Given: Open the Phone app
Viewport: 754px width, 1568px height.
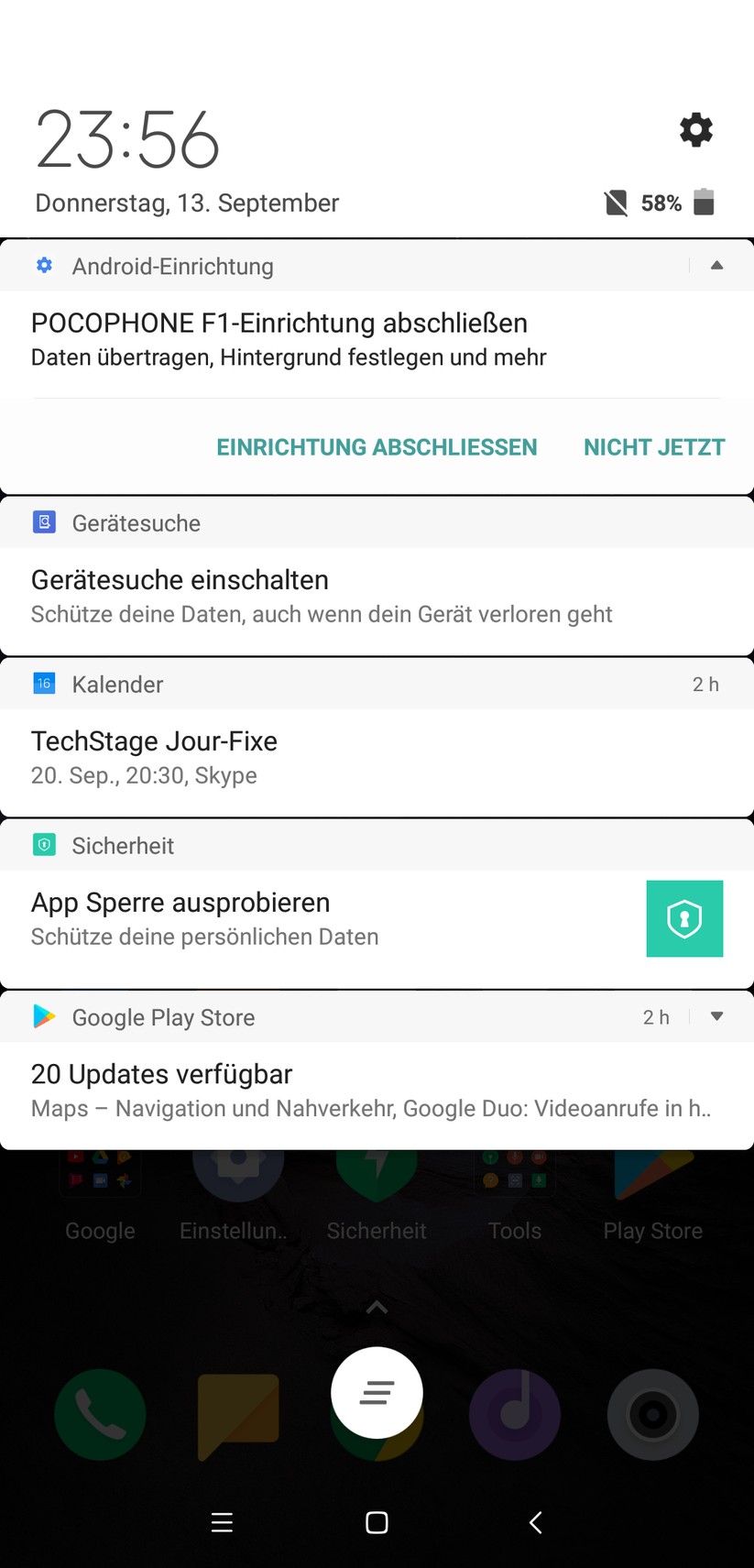Looking at the screenshot, I should click(x=100, y=1414).
